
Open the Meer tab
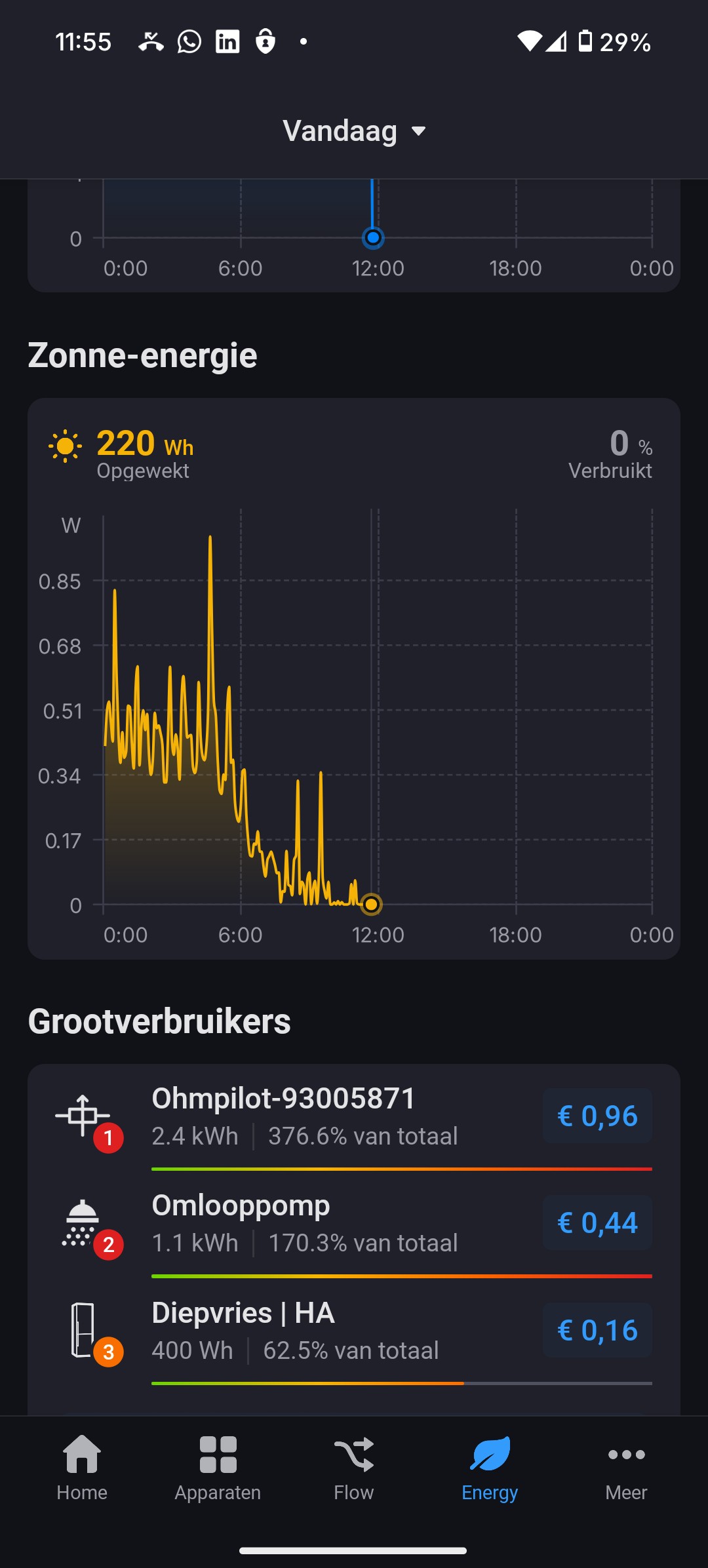click(626, 1467)
